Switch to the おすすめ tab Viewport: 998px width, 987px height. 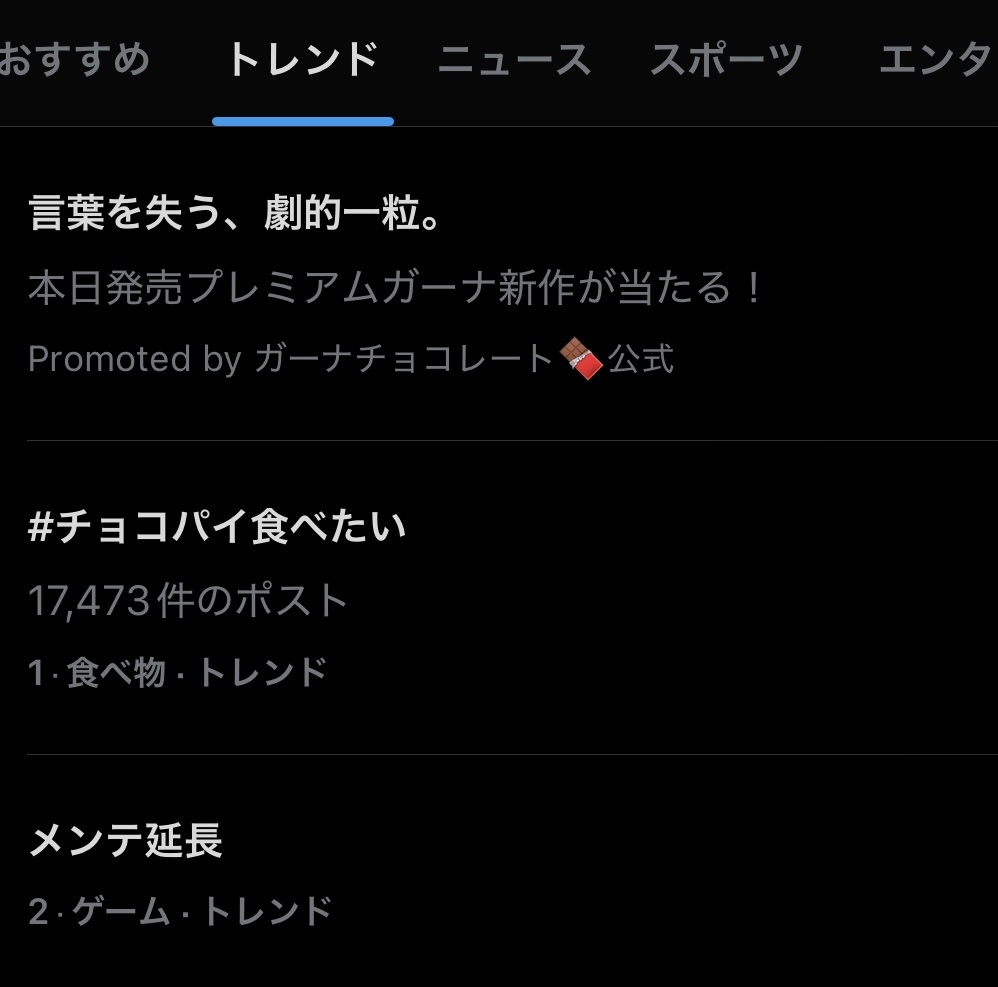coord(74,60)
